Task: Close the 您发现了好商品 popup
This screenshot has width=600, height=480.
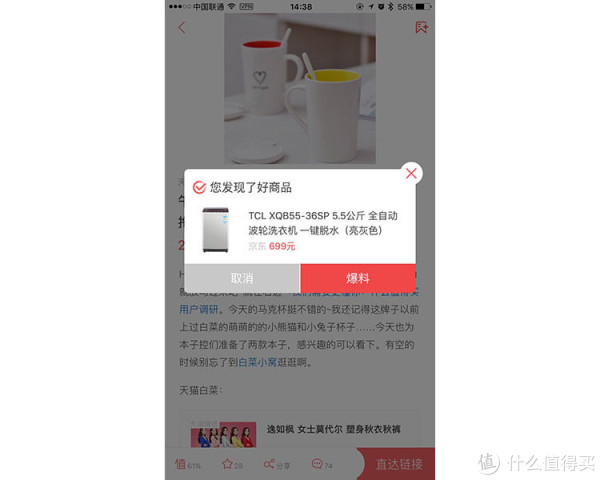Action: tap(410, 173)
